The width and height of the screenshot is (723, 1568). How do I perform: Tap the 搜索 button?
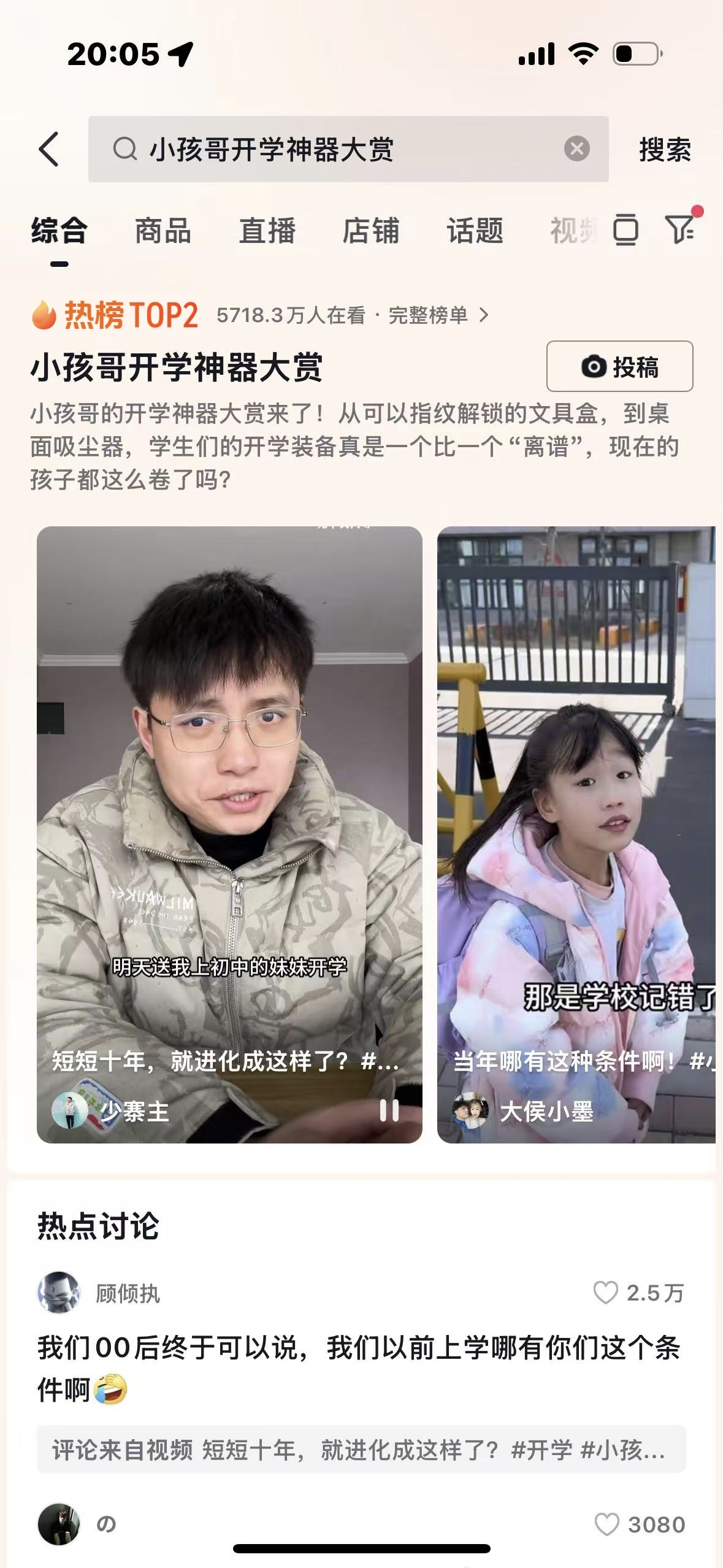click(x=665, y=150)
